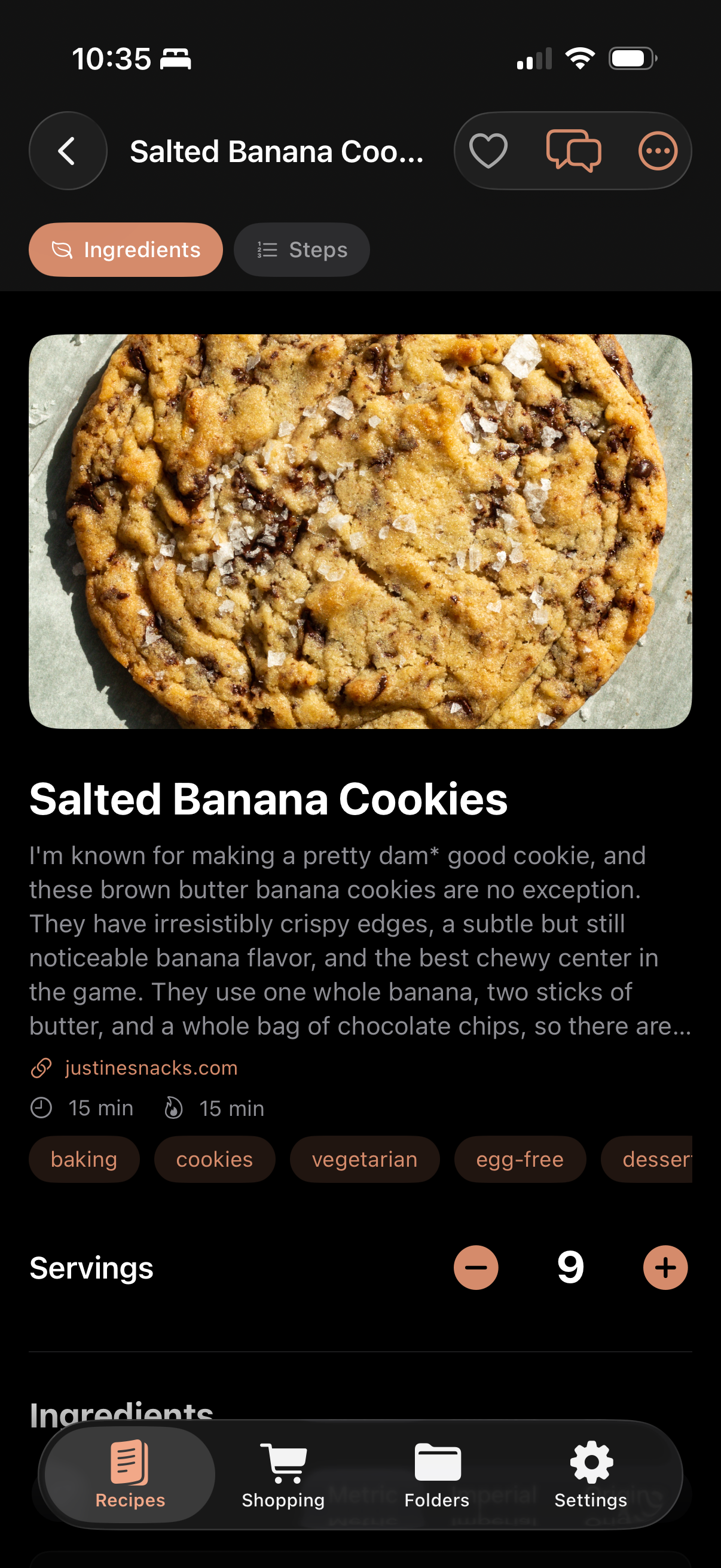The width and height of the screenshot is (721, 1568).
Task: Tap the clock icon beside 15 min
Action: (41, 1108)
